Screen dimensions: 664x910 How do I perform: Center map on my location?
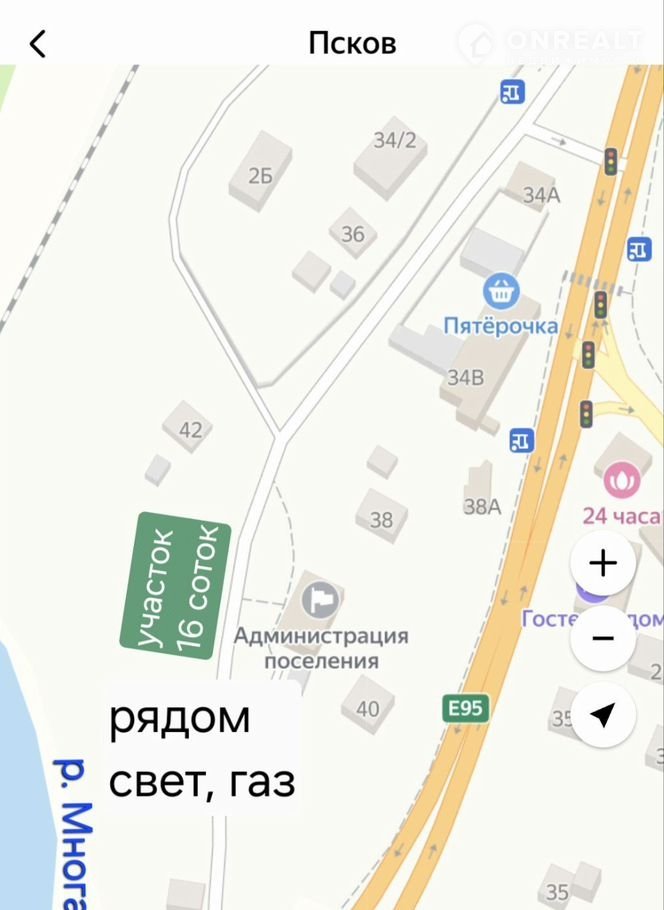pyautogui.click(x=602, y=714)
